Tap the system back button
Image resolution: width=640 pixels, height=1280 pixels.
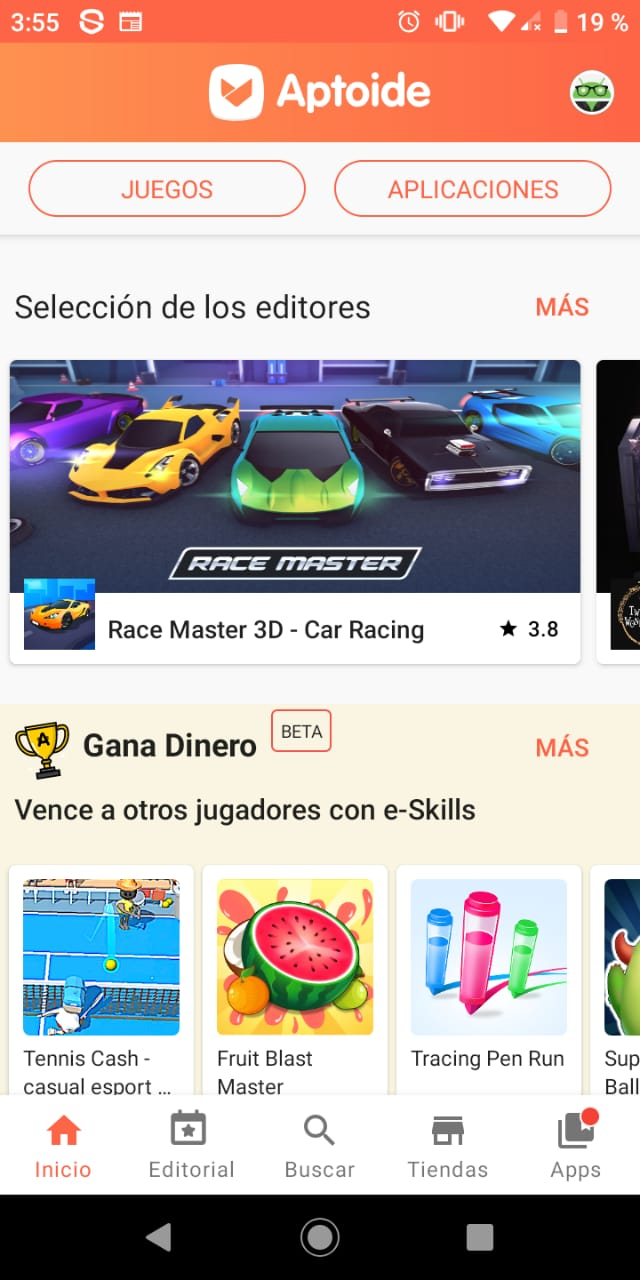click(159, 1238)
